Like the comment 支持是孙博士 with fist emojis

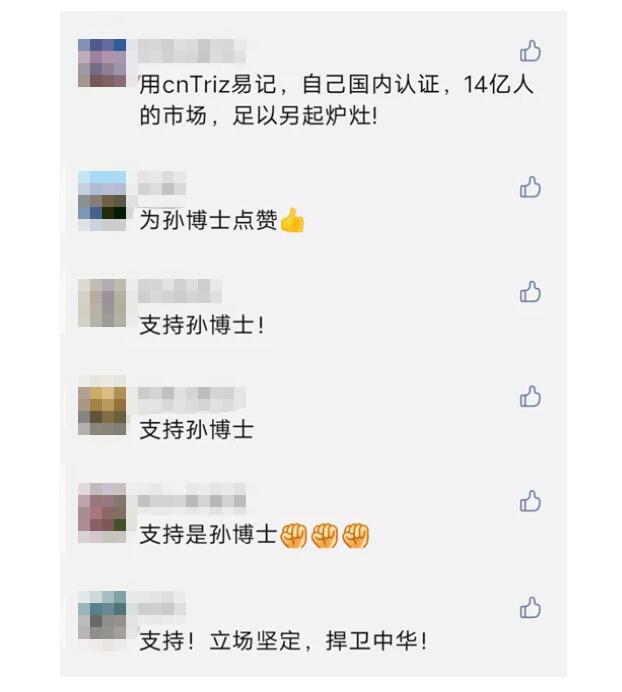click(x=530, y=501)
